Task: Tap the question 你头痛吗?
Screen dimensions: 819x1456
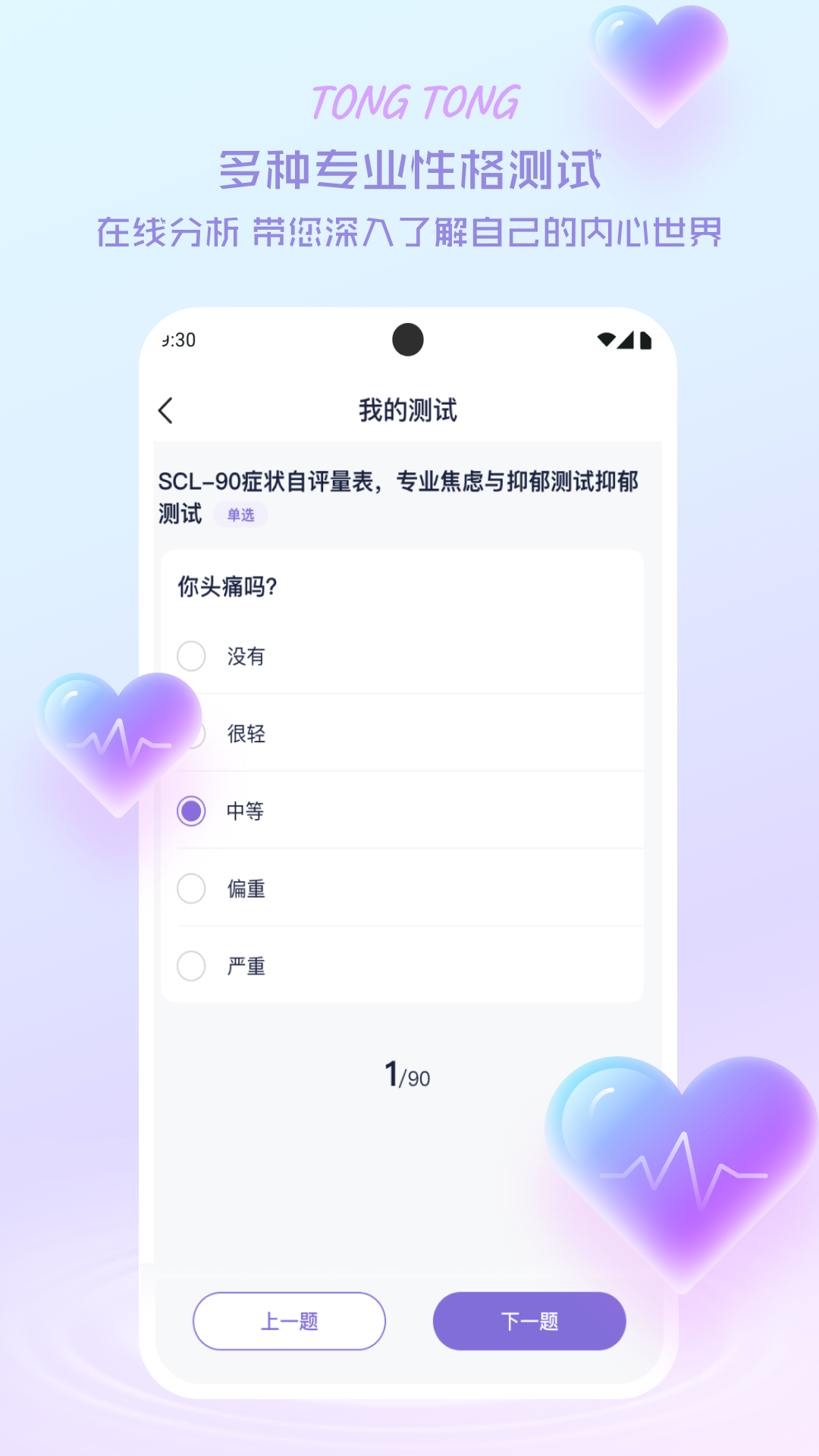Action: click(227, 588)
